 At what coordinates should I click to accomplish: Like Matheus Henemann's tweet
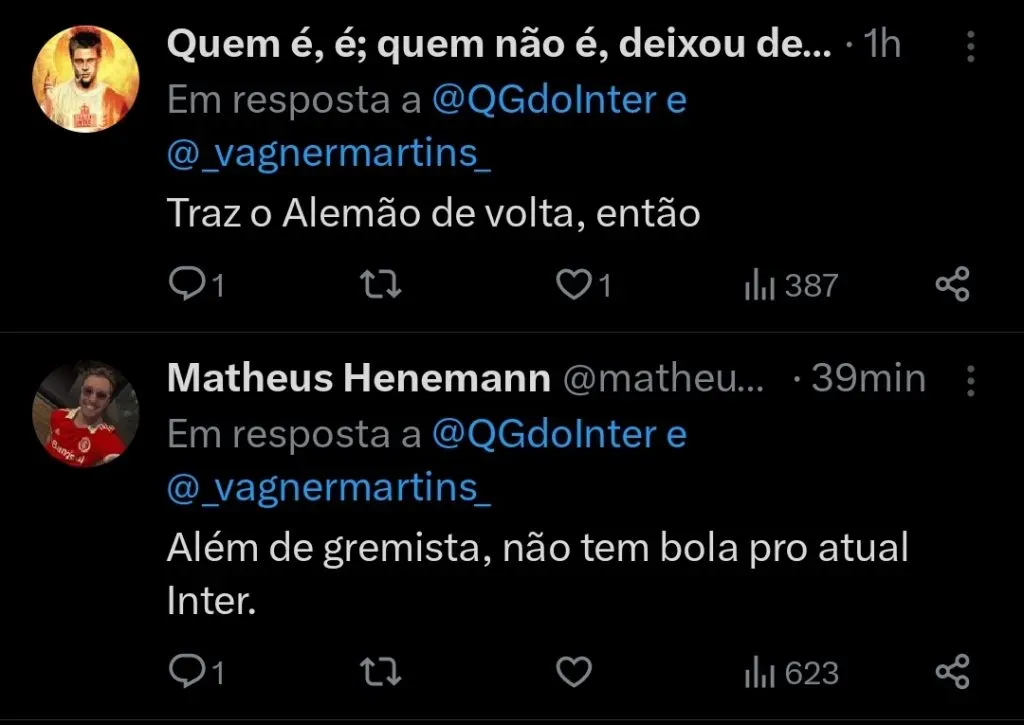click(573, 672)
